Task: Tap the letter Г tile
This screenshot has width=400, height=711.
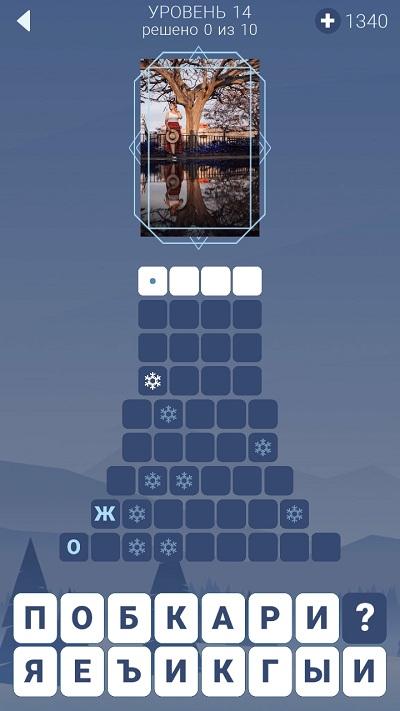Action: pos(270,672)
